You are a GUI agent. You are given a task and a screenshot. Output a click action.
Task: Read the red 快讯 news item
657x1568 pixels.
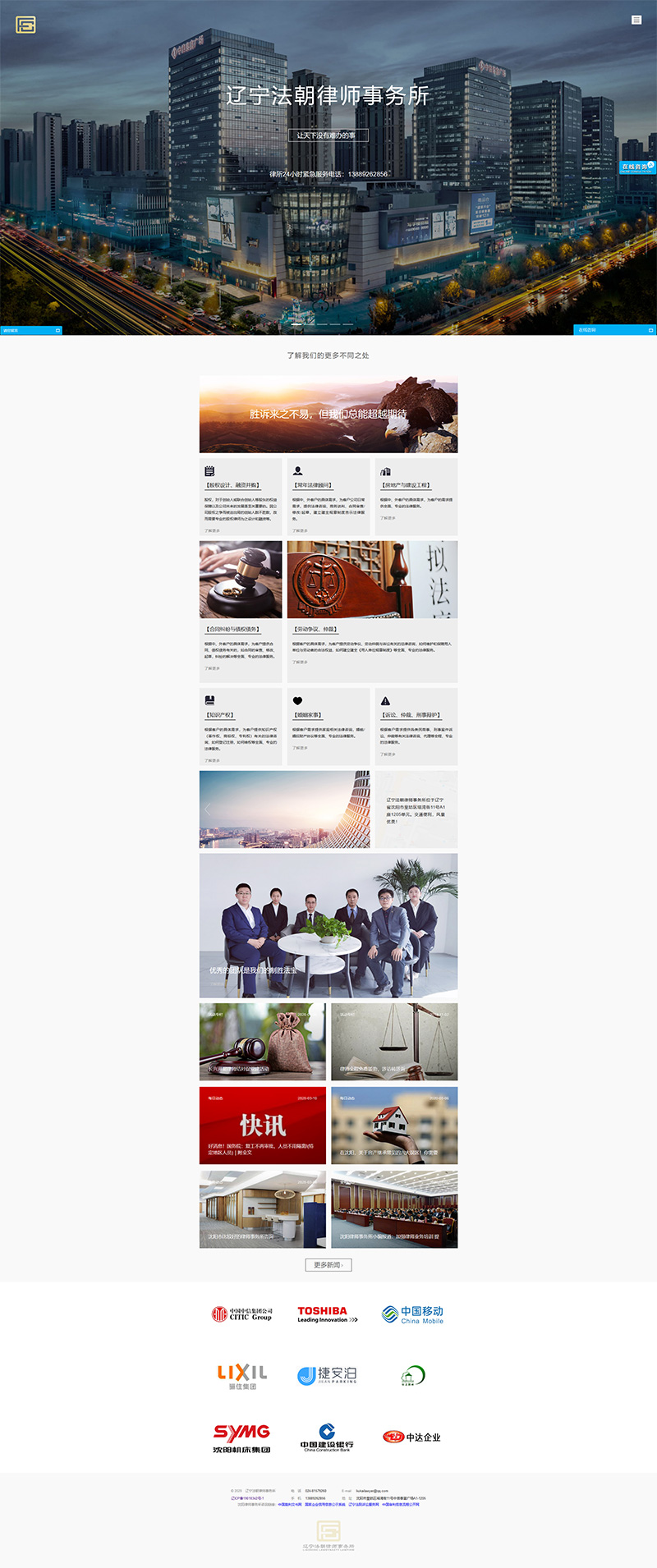(x=262, y=1126)
